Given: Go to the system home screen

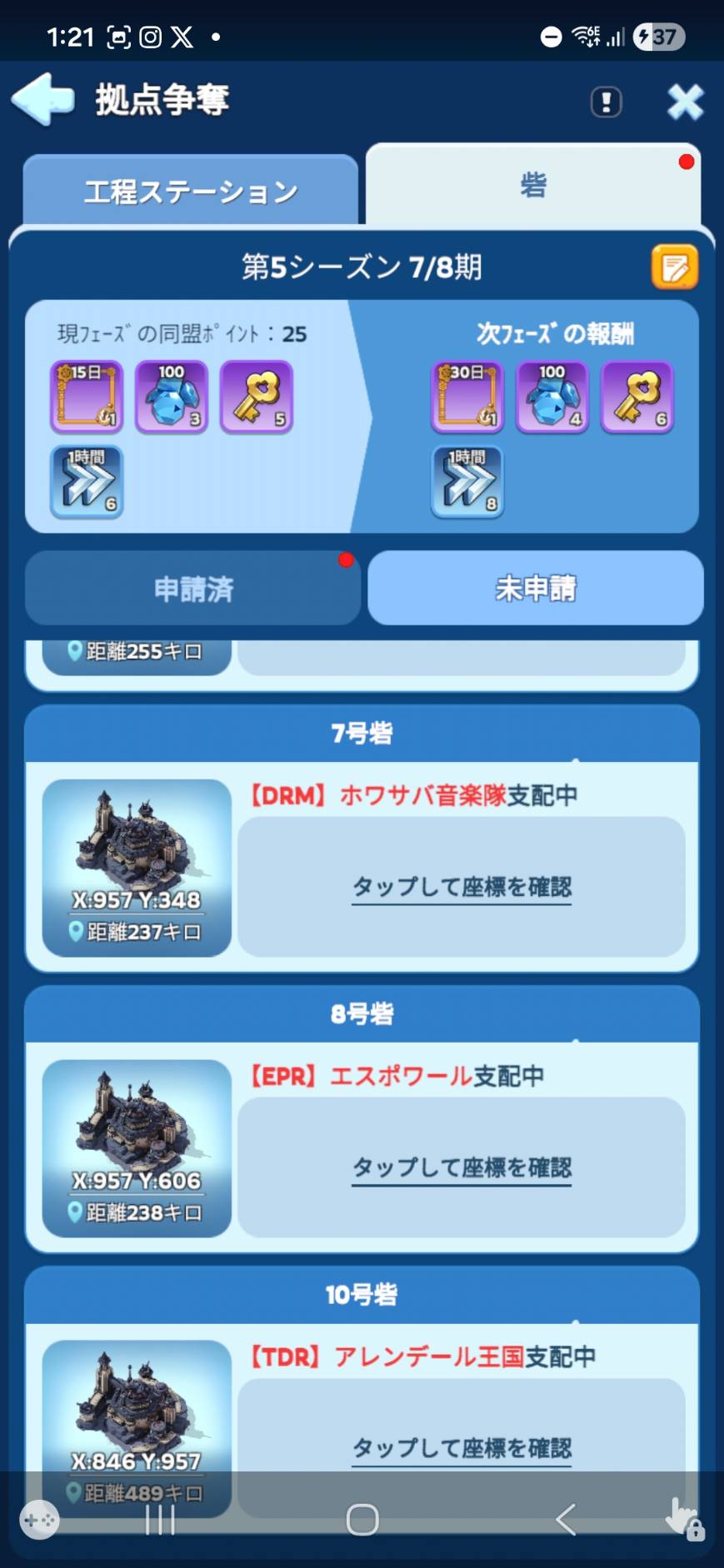Looking at the screenshot, I should tap(362, 1520).
